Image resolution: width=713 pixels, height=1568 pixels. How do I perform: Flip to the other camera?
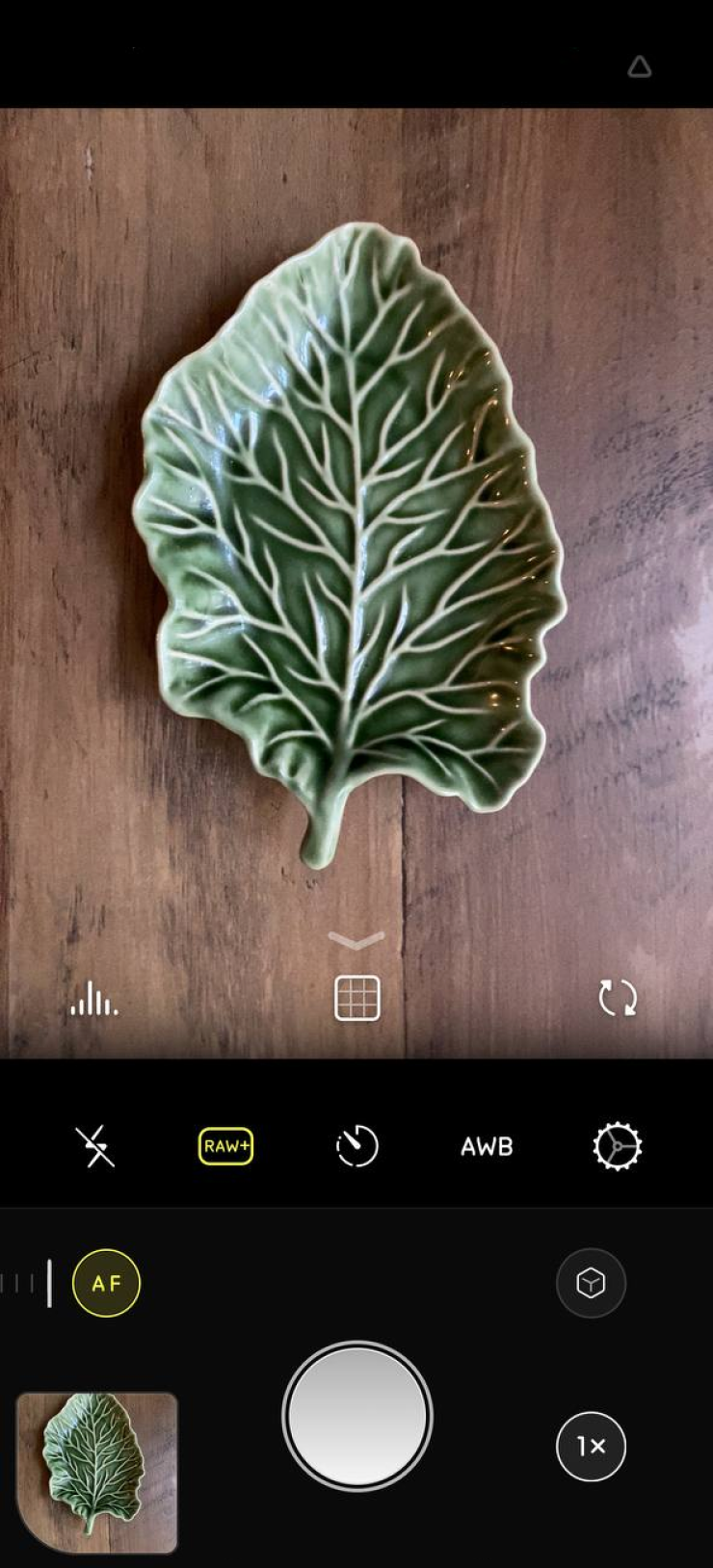(x=618, y=998)
